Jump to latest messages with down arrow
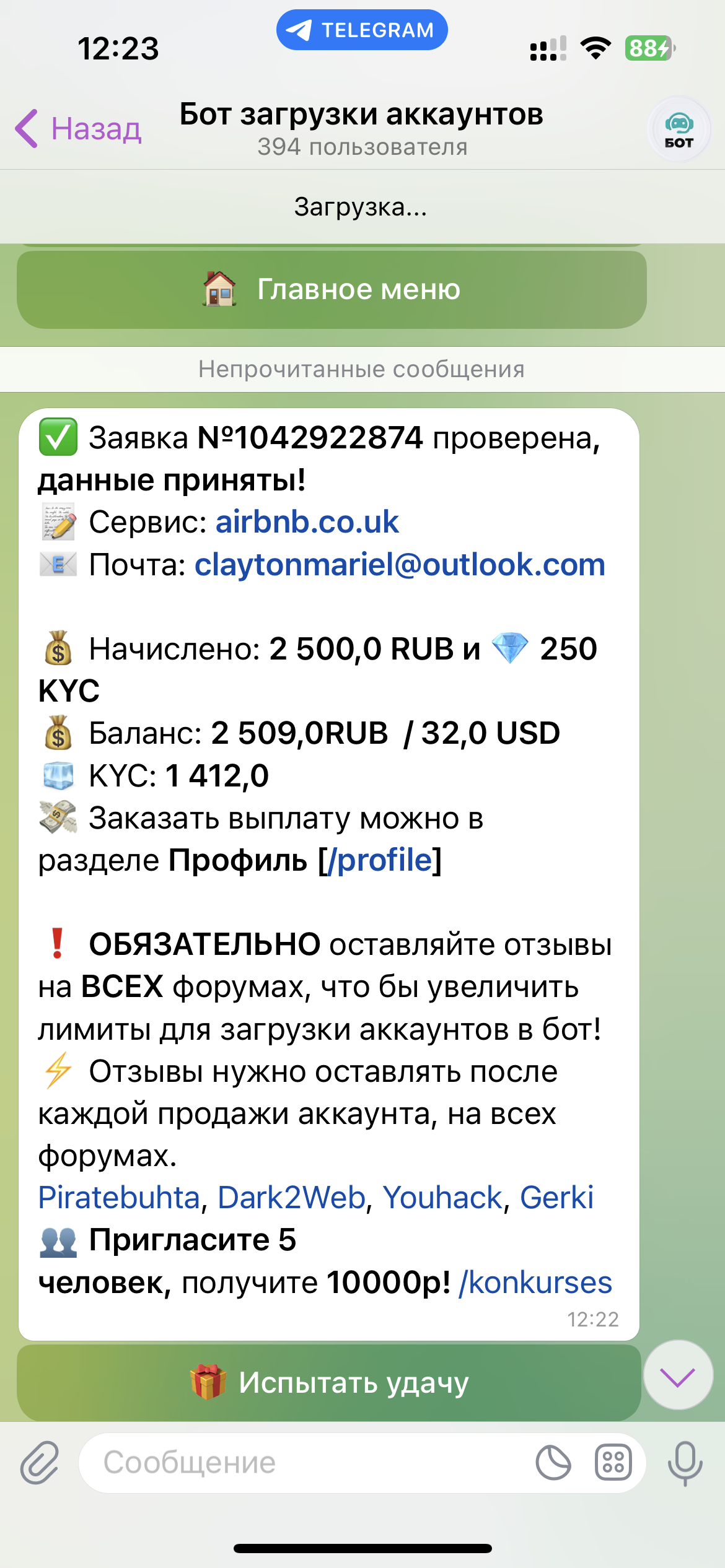Image resolution: width=725 pixels, height=1568 pixels. pyautogui.click(x=678, y=1376)
